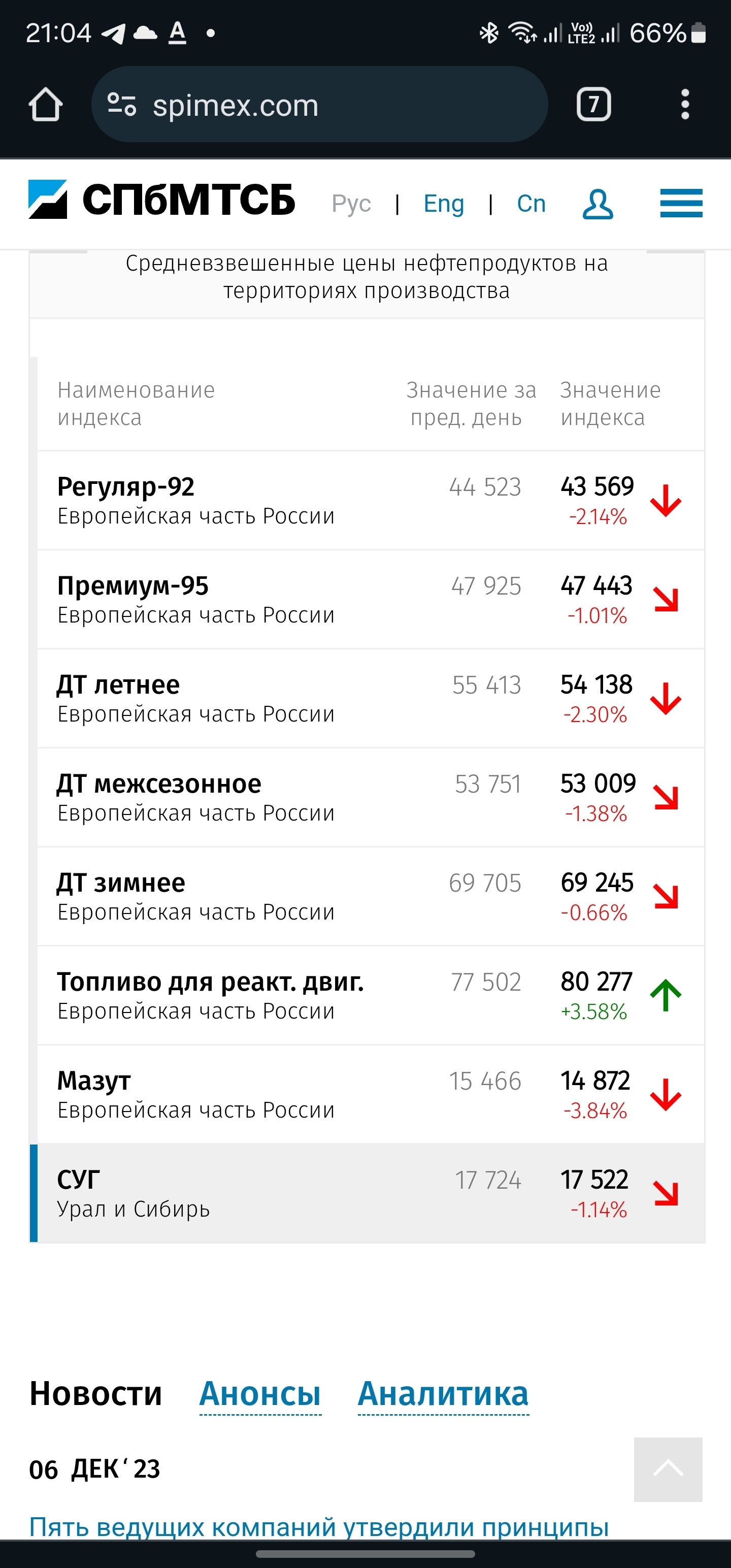The width and height of the screenshot is (731, 1568).
Task: Switch site language to Eng
Action: point(444,203)
